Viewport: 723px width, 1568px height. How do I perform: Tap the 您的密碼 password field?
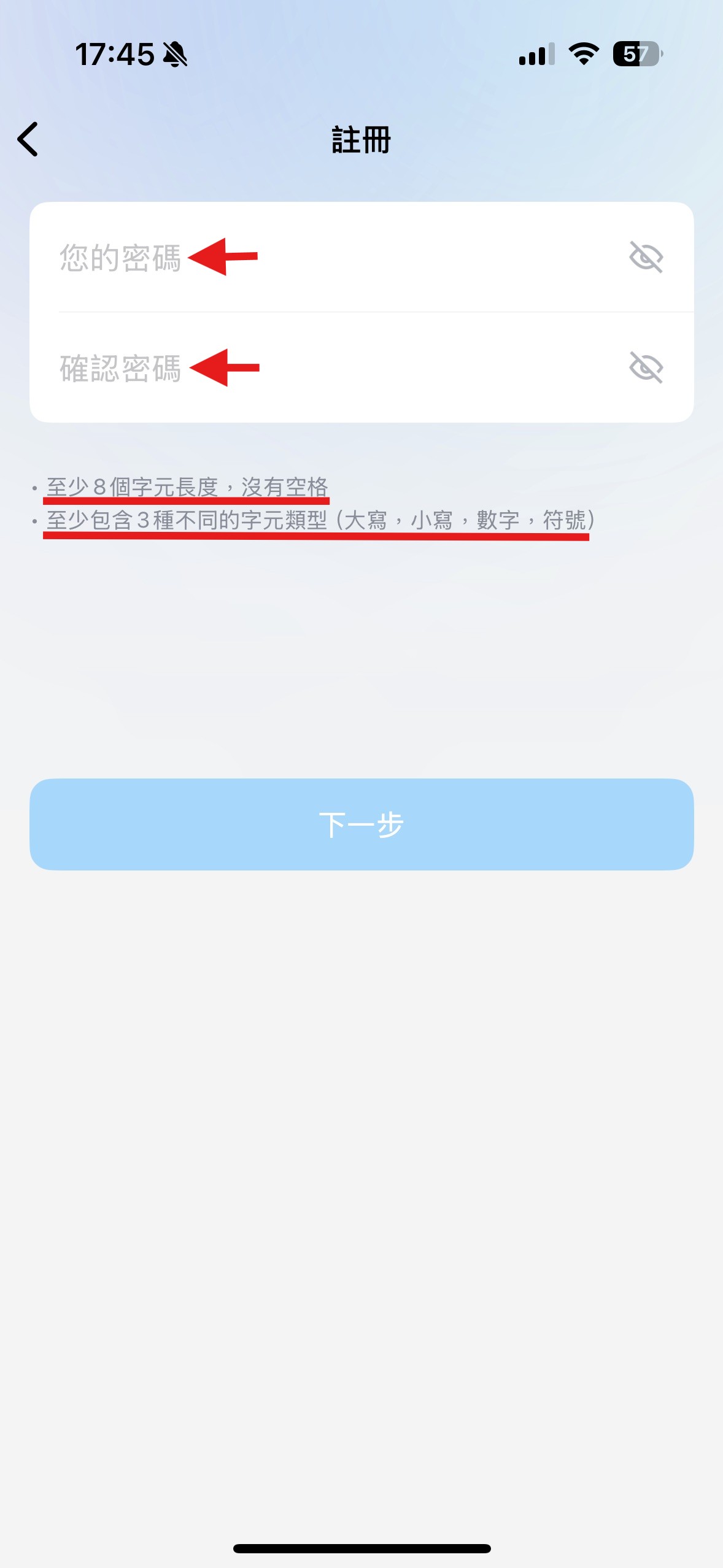[x=331, y=257]
